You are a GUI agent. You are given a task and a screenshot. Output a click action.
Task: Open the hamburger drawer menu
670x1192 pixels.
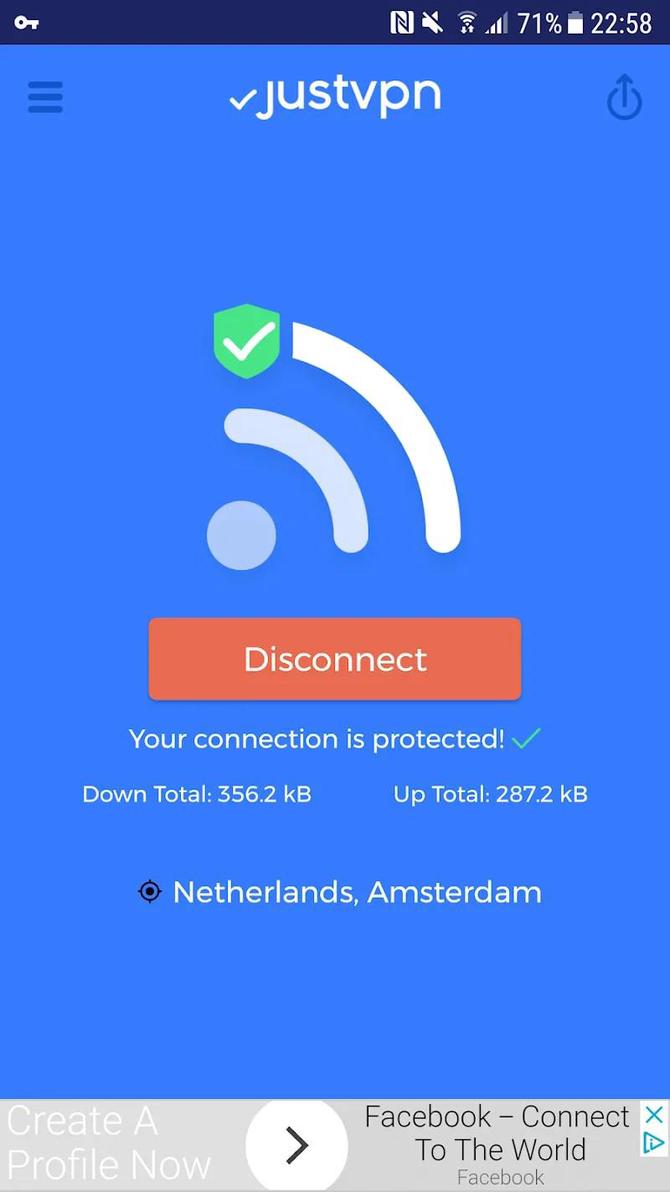pyautogui.click(x=45, y=97)
